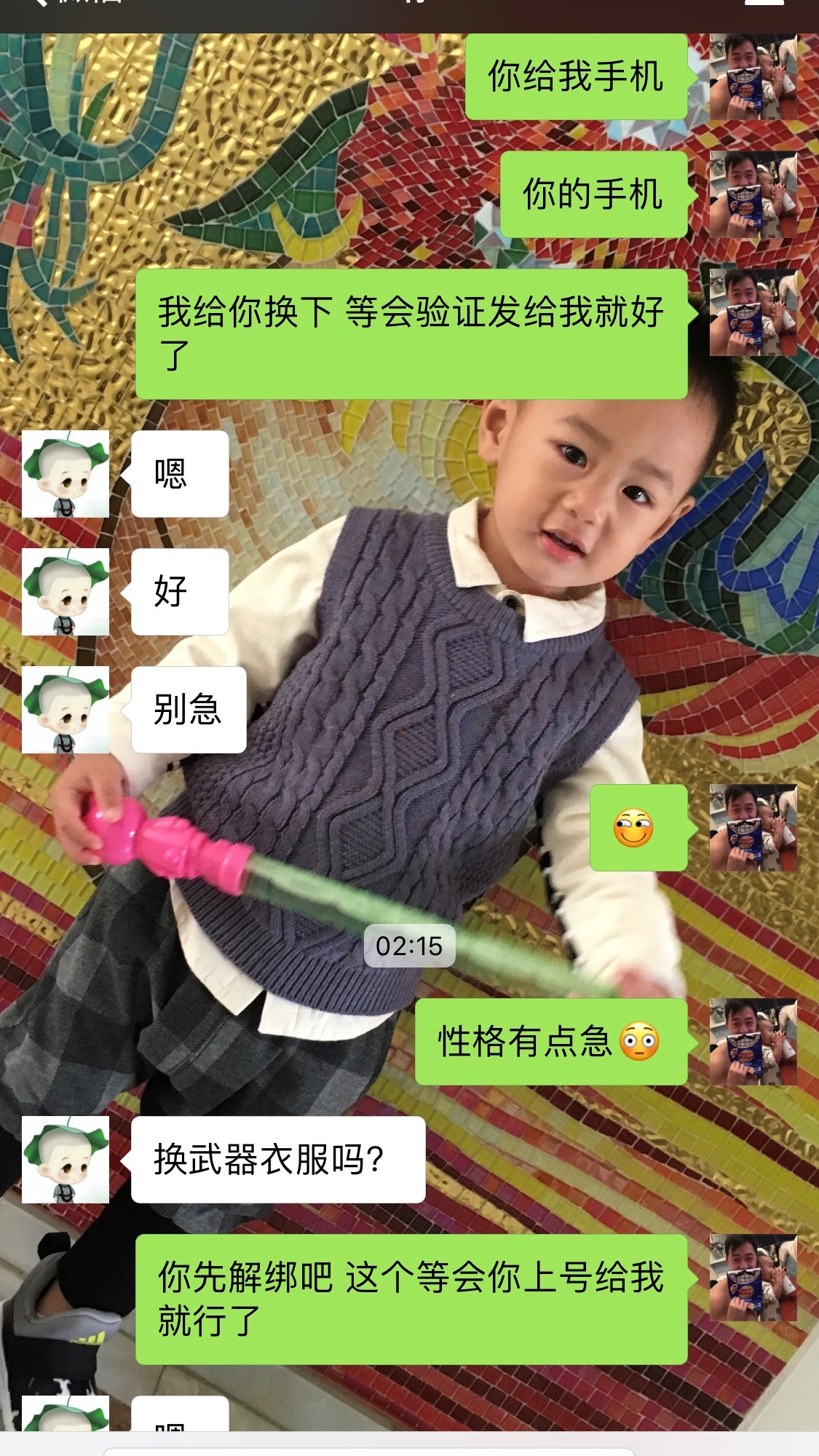Open sender avatar beside '性格有点急'
Image resolution: width=819 pixels, height=1456 pixels.
[x=753, y=1042]
